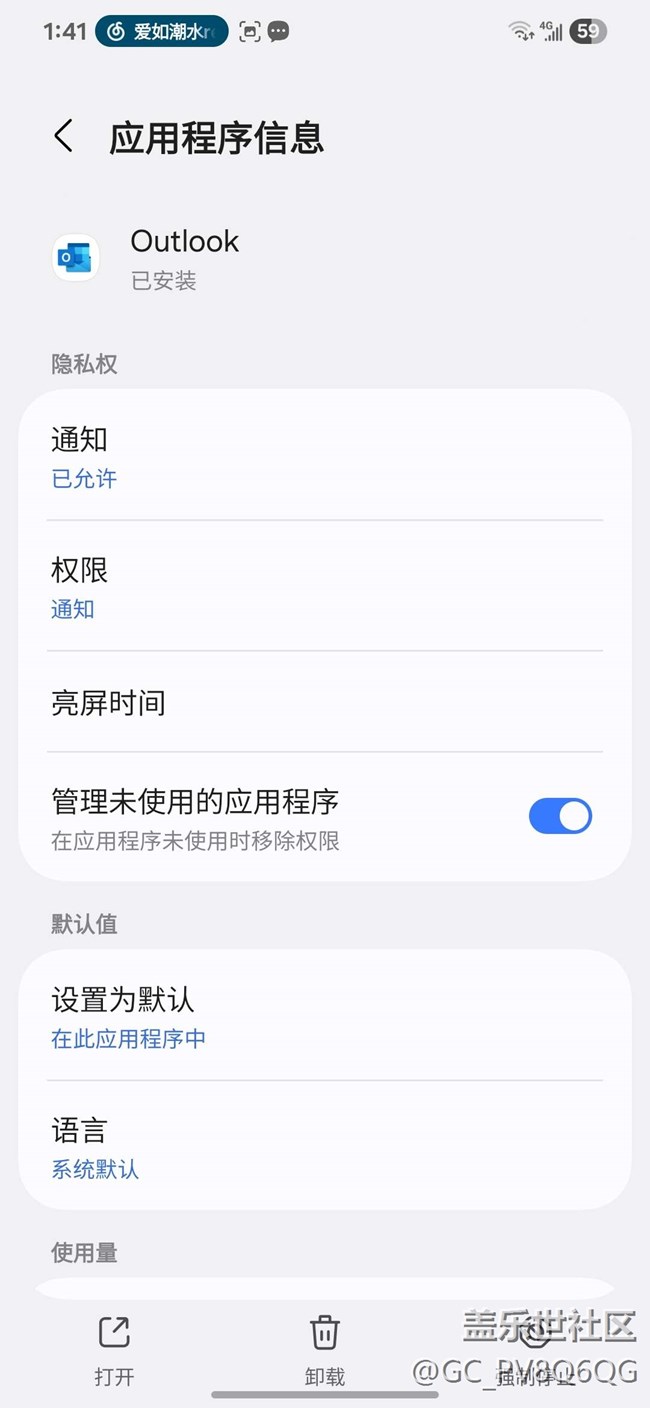Open the 通知 settings row
The height and width of the screenshot is (1408, 650).
pos(324,457)
